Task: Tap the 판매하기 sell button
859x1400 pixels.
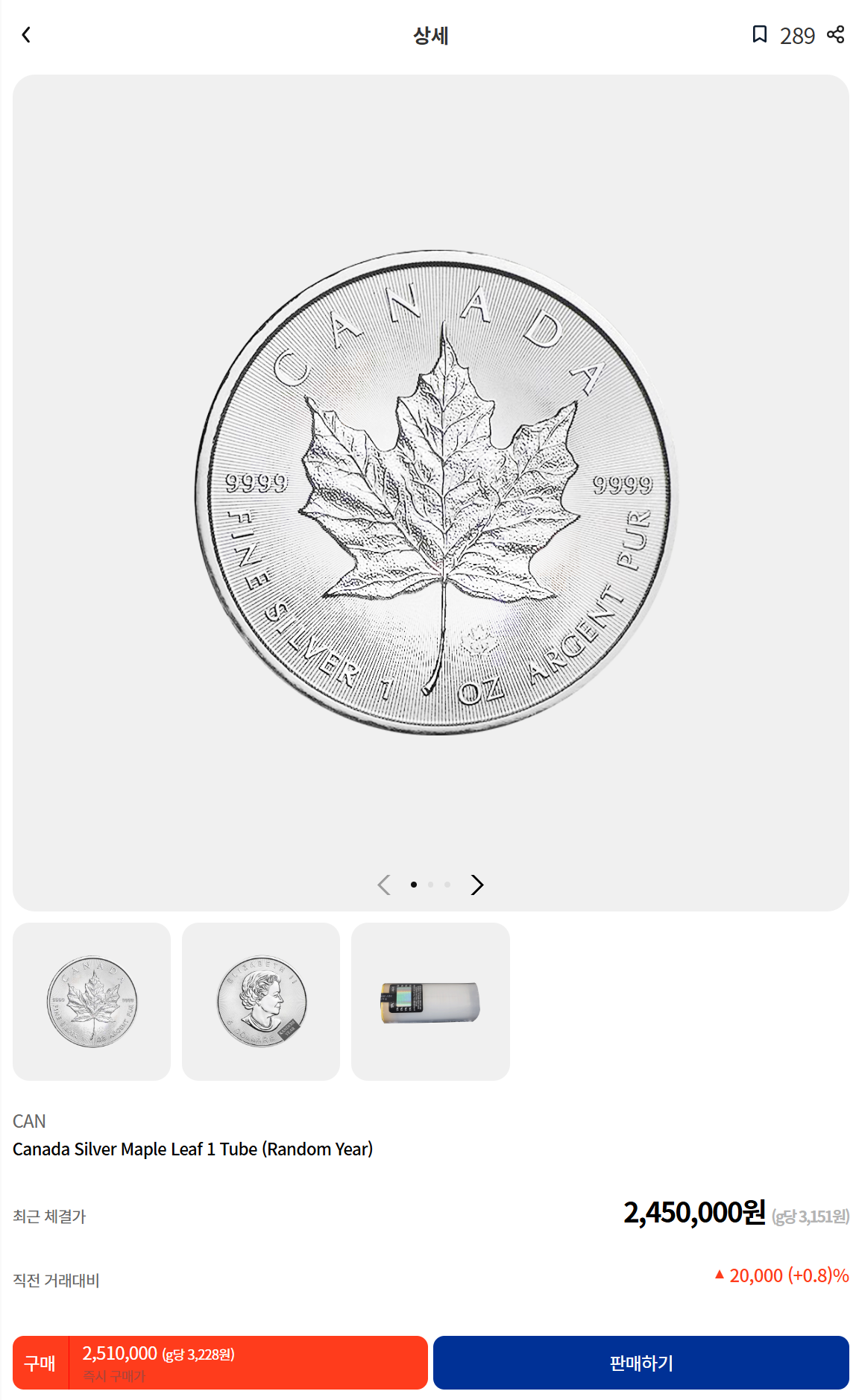Action: [641, 1363]
